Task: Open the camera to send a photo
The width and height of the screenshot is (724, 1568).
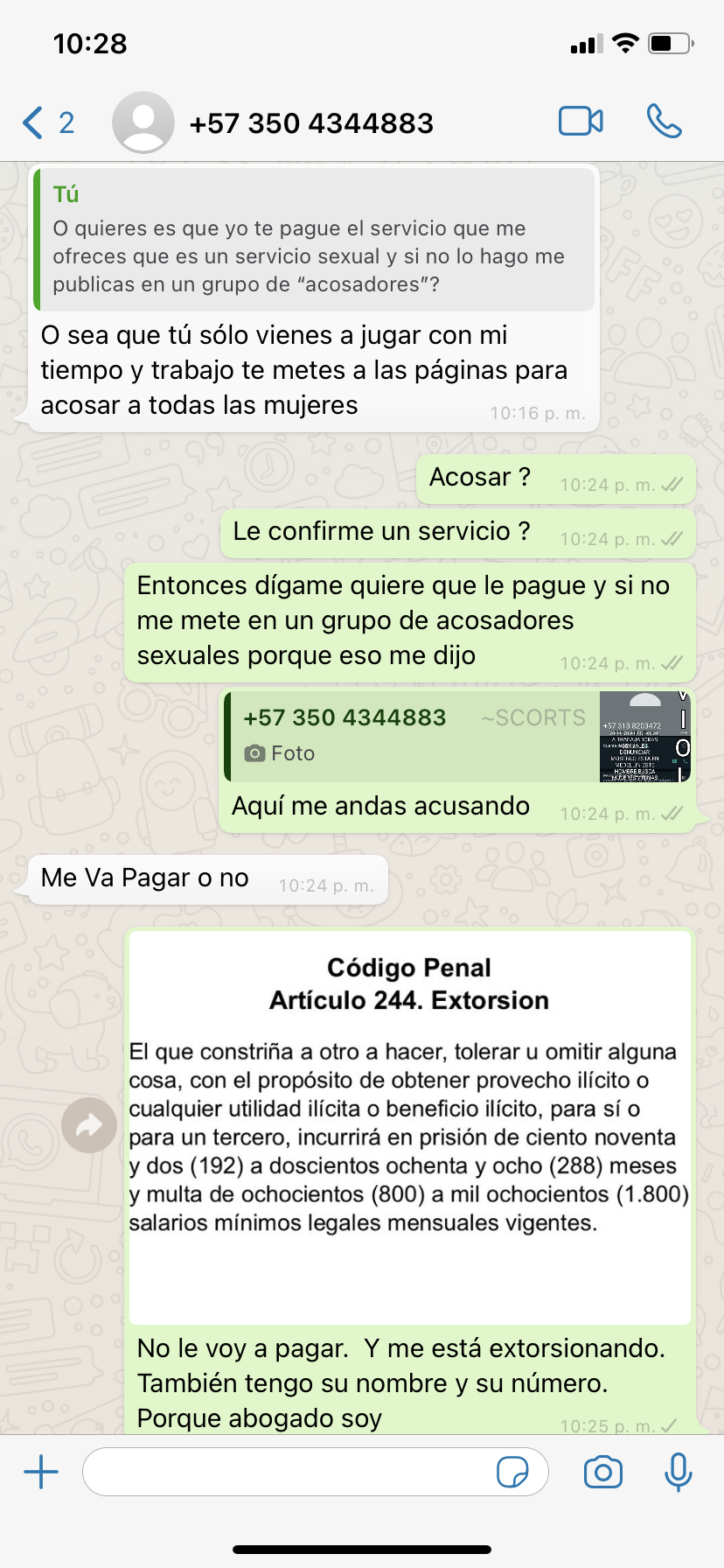Action: coord(603,1472)
